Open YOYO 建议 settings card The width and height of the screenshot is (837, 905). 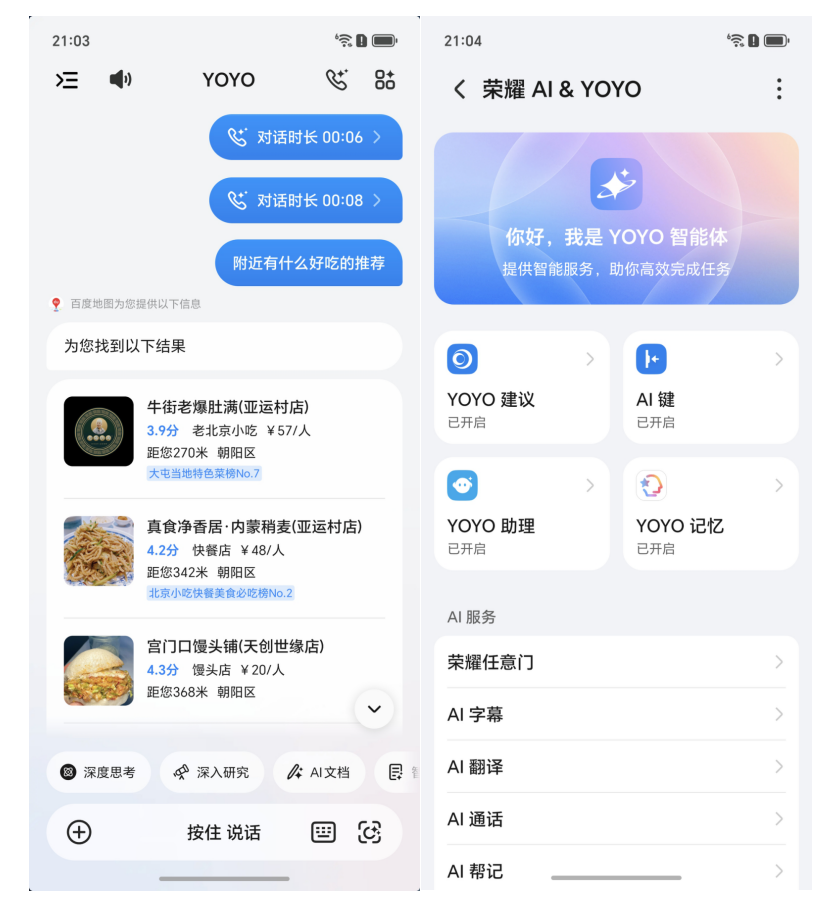coord(522,387)
